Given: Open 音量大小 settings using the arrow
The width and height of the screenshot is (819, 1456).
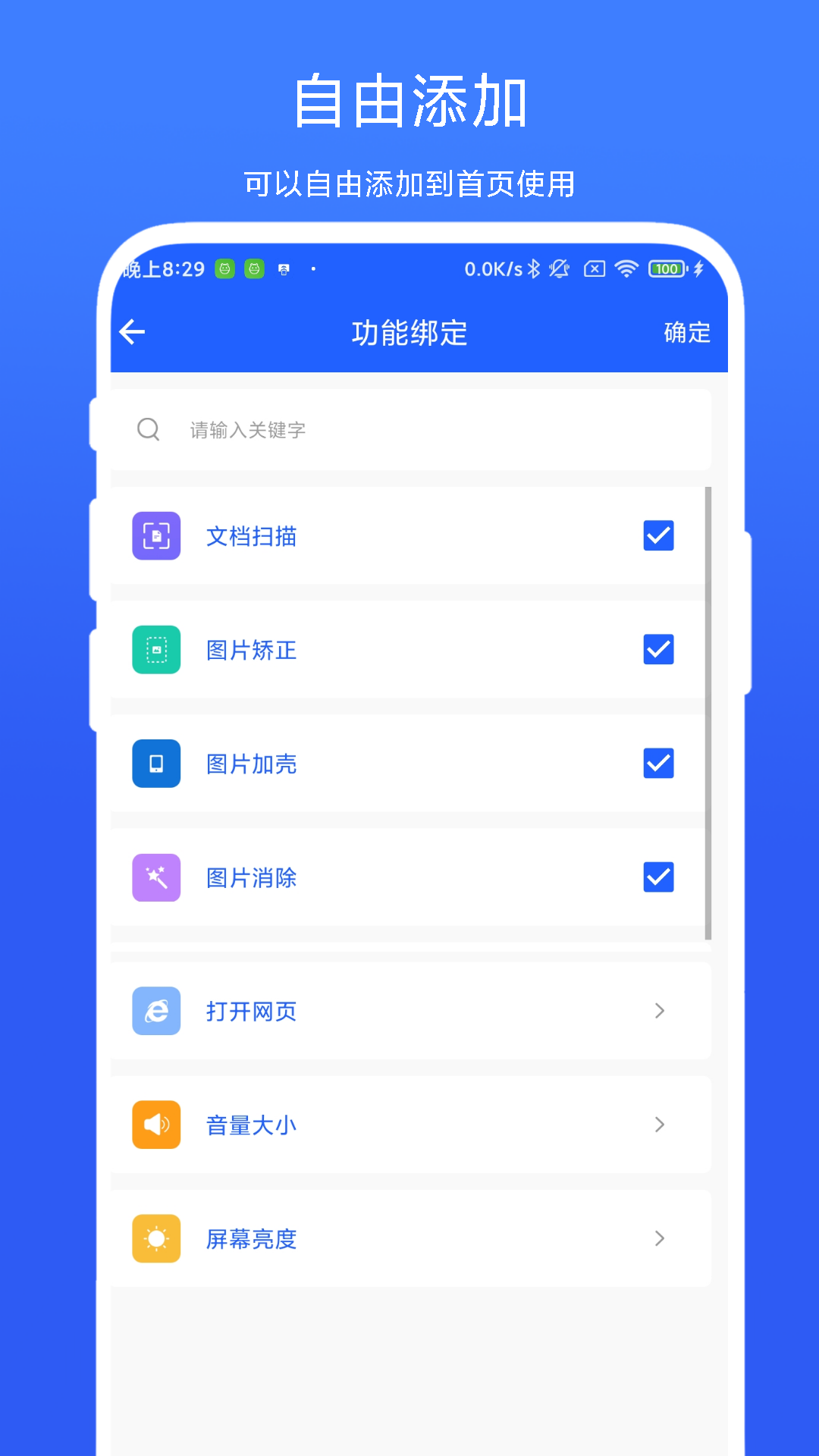Looking at the screenshot, I should pyautogui.click(x=659, y=1125).
